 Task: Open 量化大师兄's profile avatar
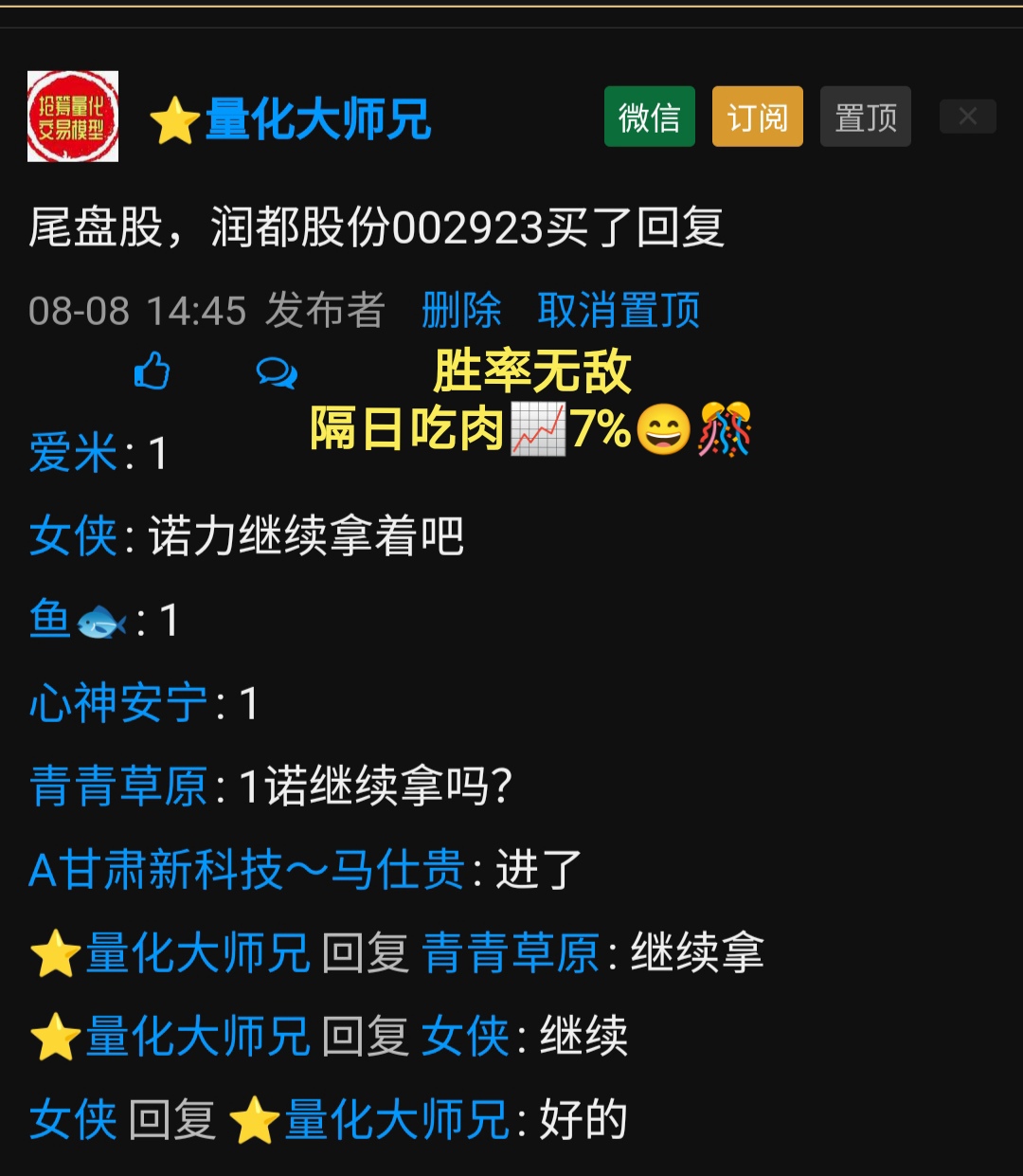point(73,117)
